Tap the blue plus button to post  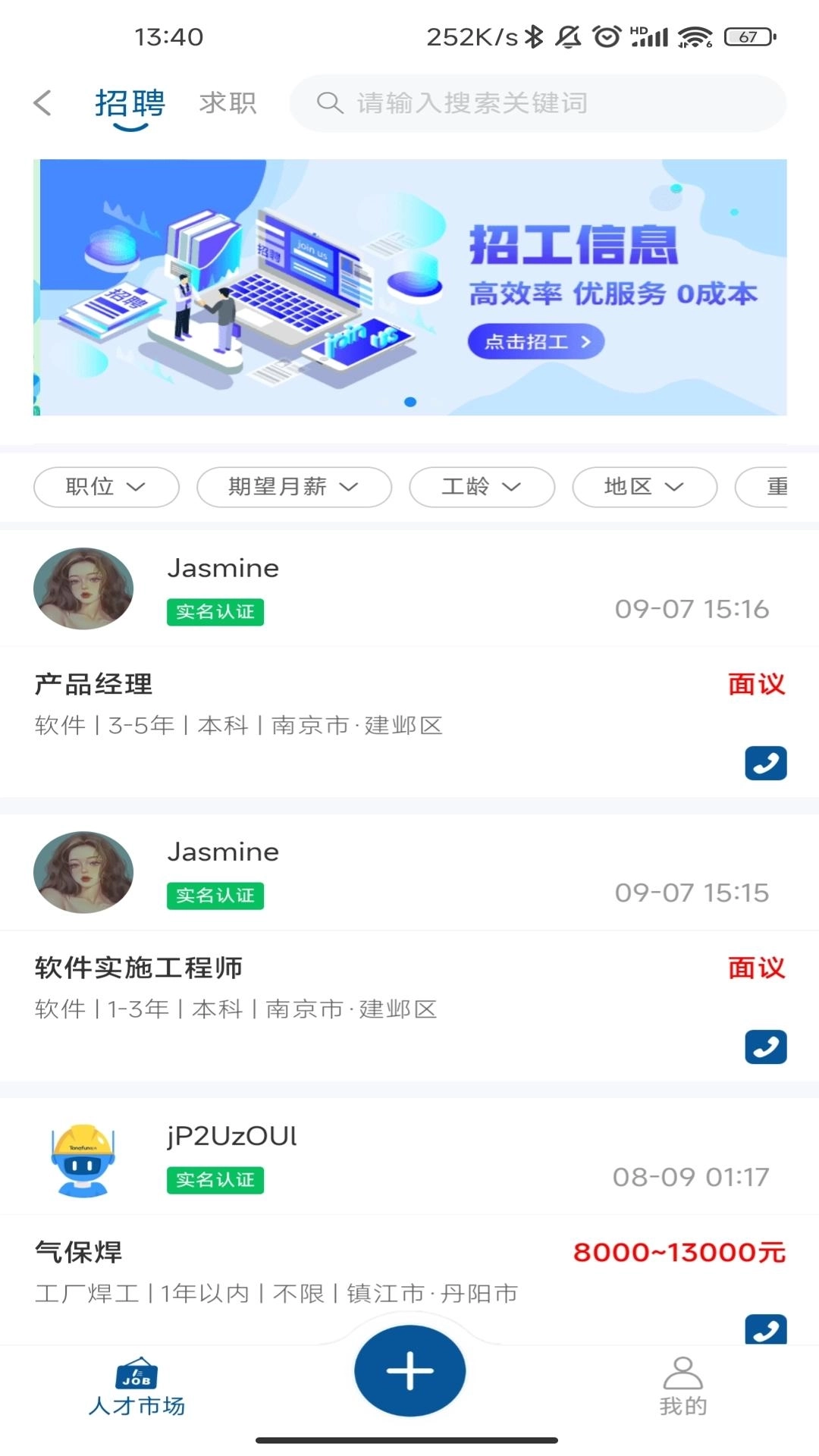pyautogui.click(x=409, y=1370)
